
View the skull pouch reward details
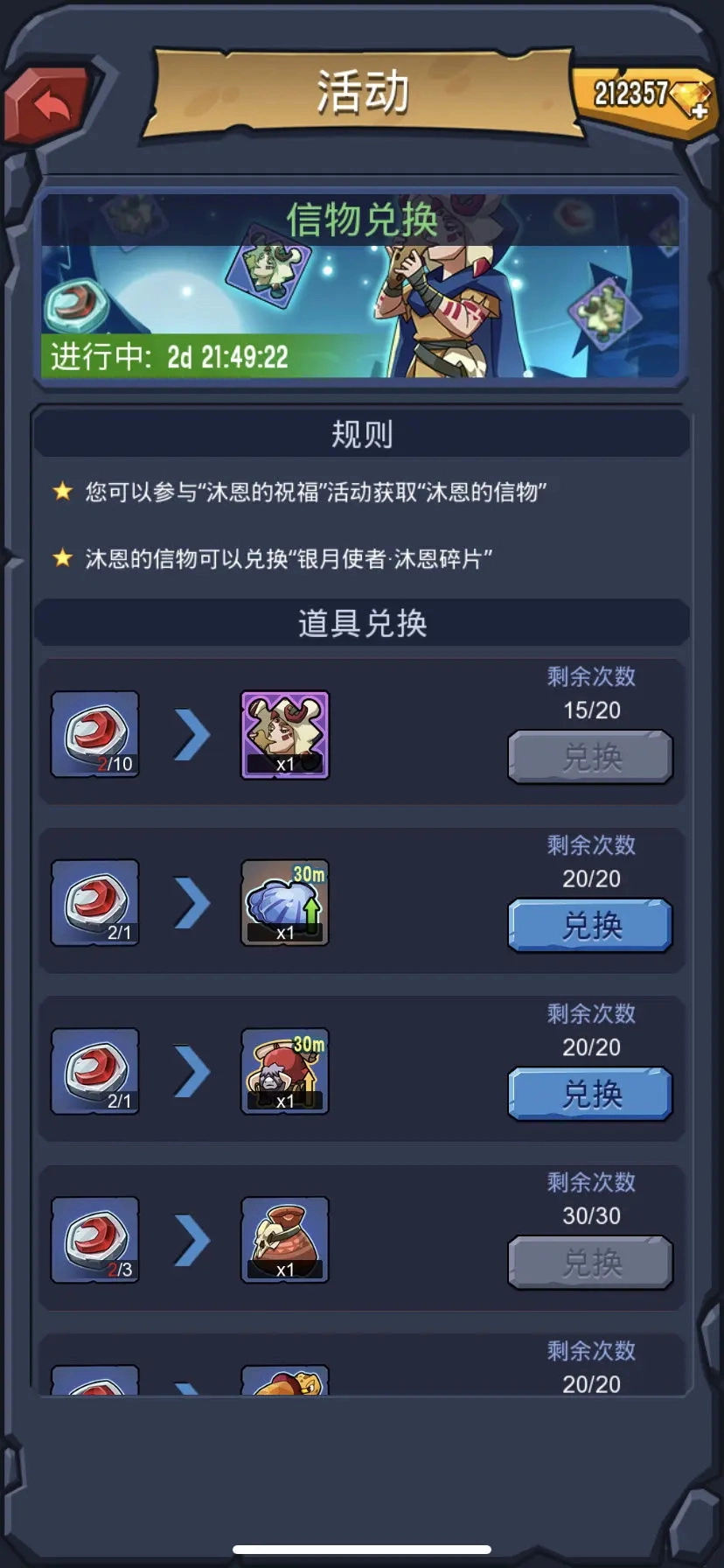[285, 1240]
